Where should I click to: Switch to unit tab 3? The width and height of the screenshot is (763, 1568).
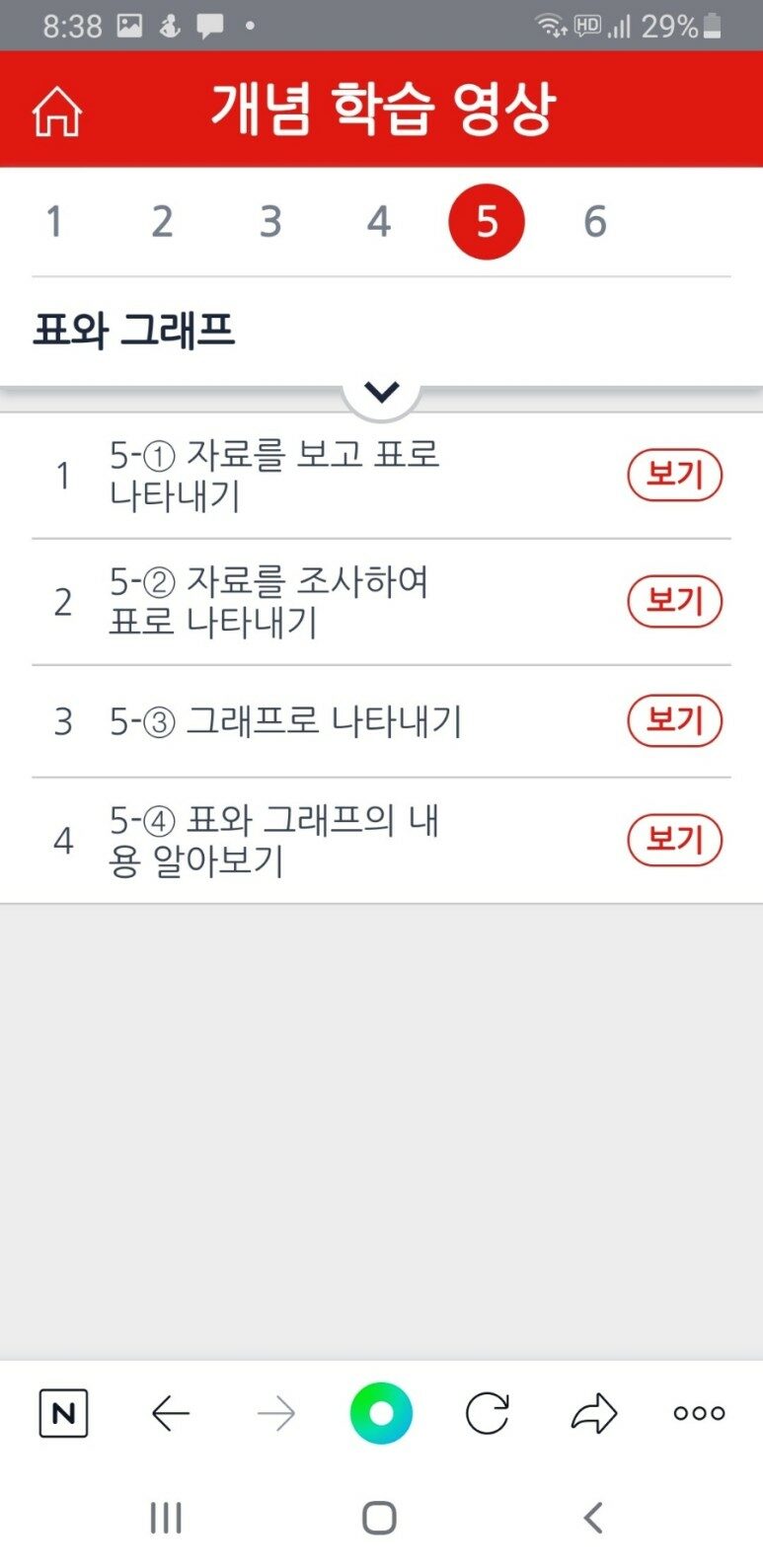(270, 222)
